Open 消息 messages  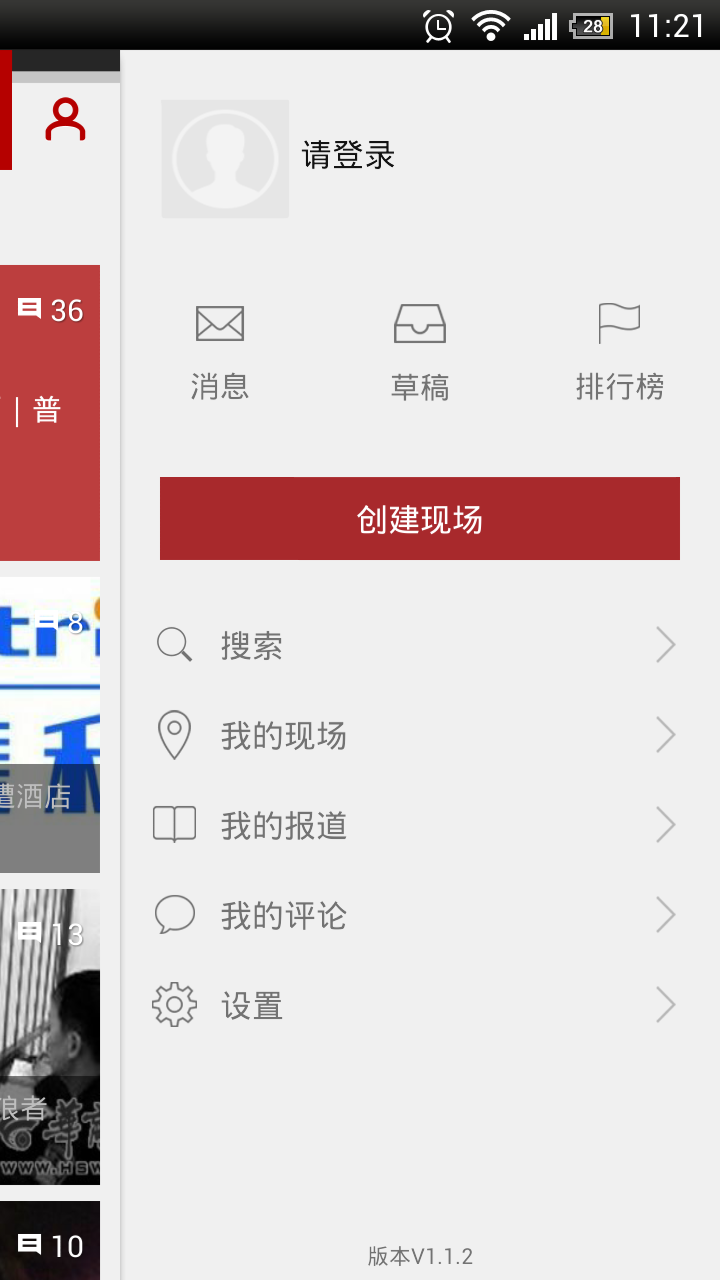point(220,352)
